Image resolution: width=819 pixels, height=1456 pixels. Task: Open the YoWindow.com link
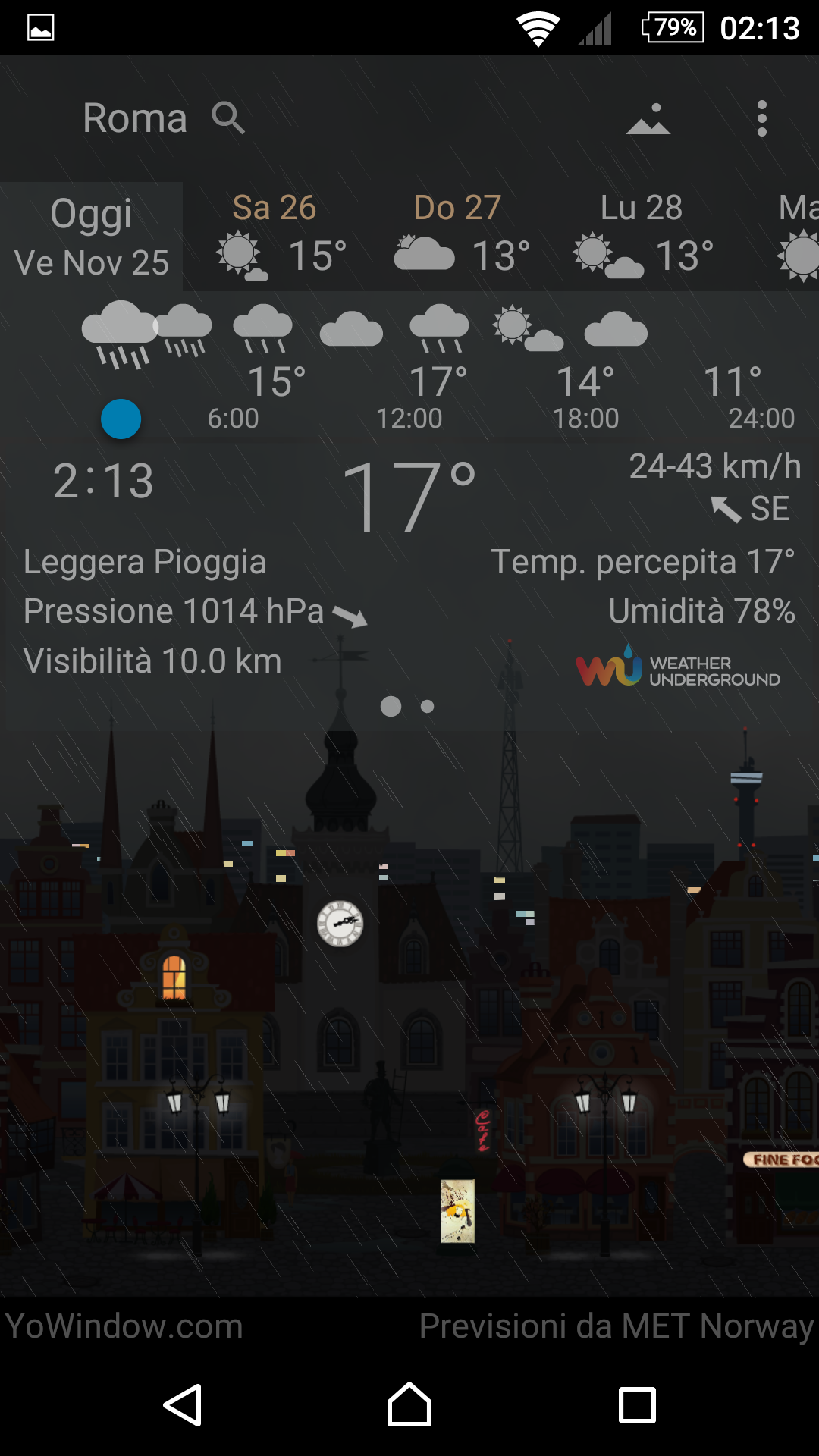click(124, 1326)
